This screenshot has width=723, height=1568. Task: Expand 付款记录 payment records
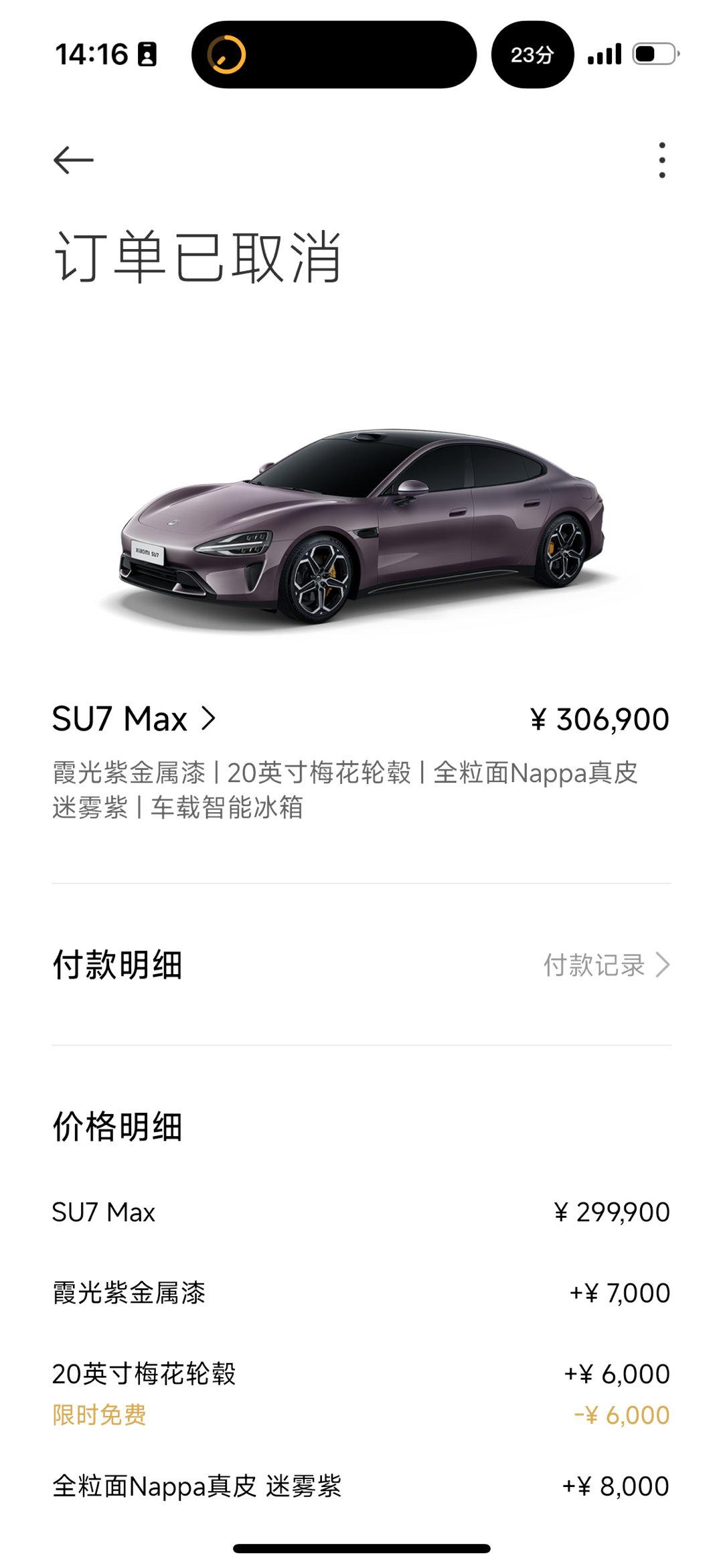pyautogui.click(x=606, y=964)
